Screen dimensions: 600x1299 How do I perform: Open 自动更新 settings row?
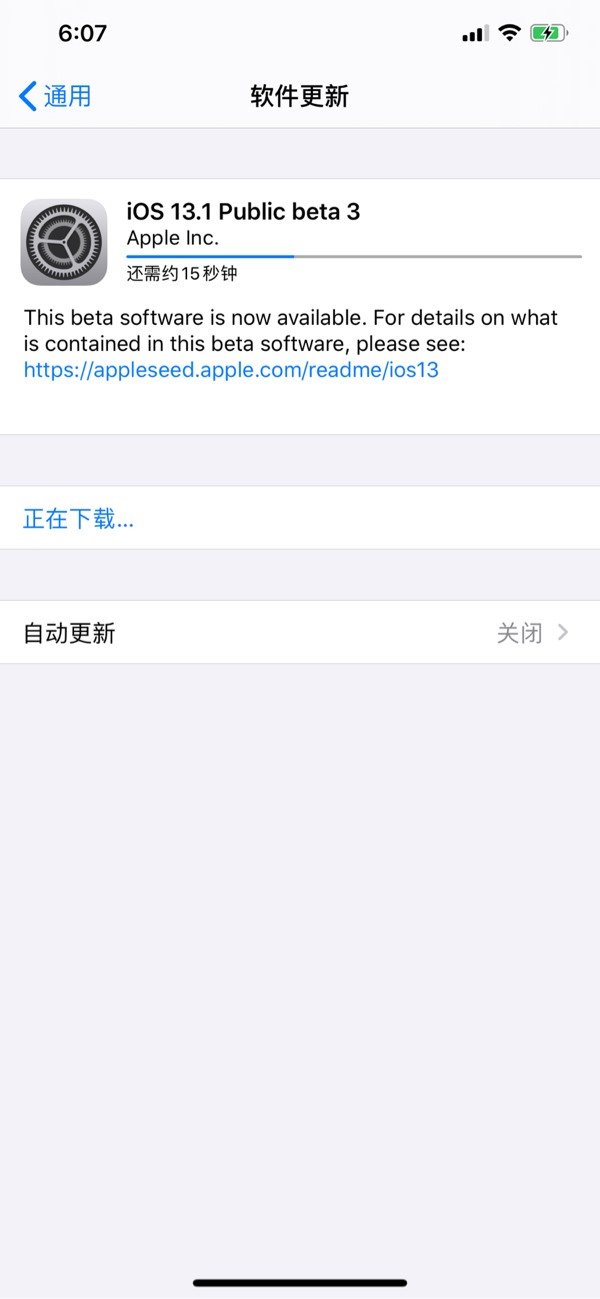click(x=300, y=632)
